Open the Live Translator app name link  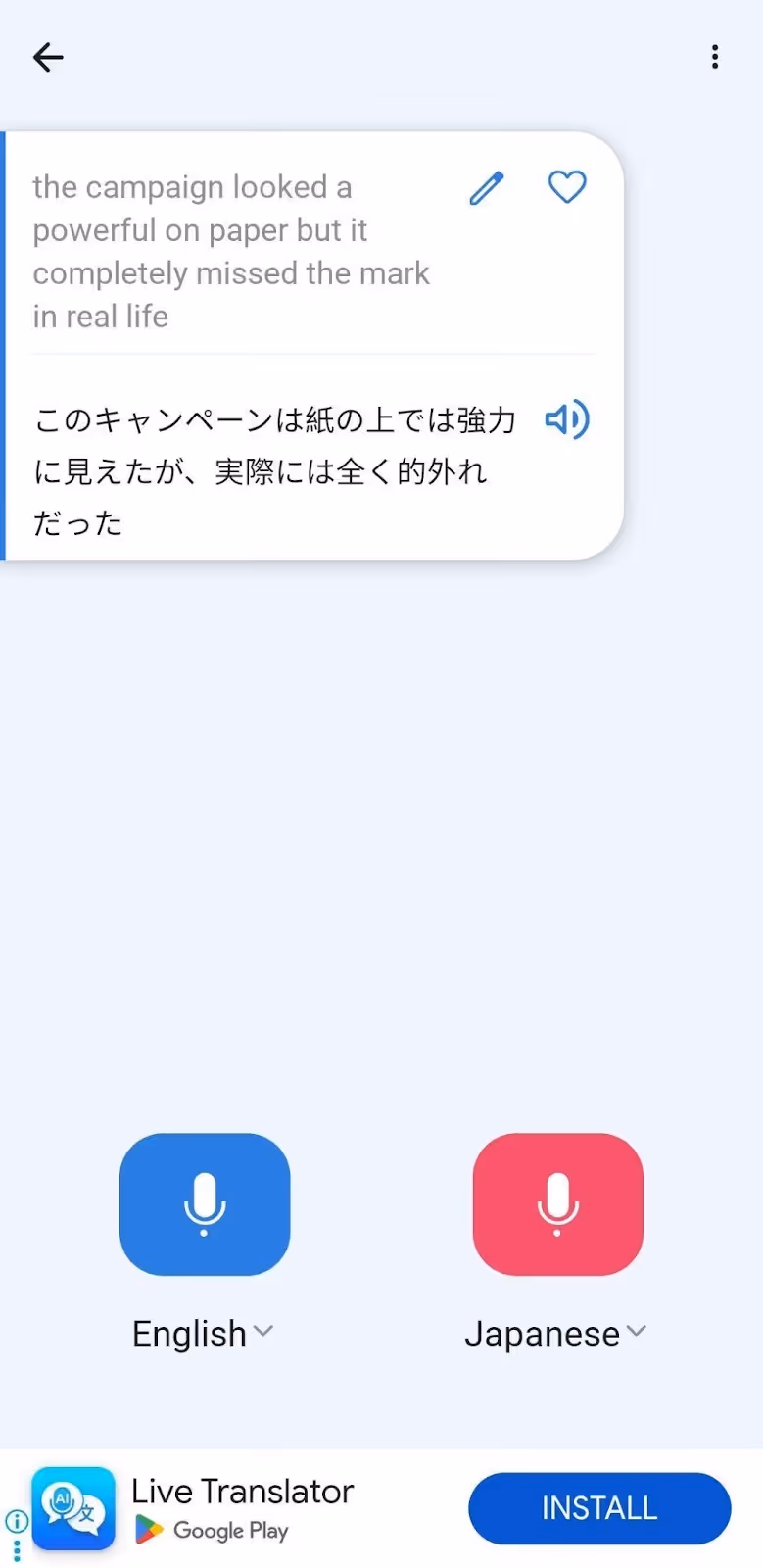pyautogui.click(x=241, y=1491)
